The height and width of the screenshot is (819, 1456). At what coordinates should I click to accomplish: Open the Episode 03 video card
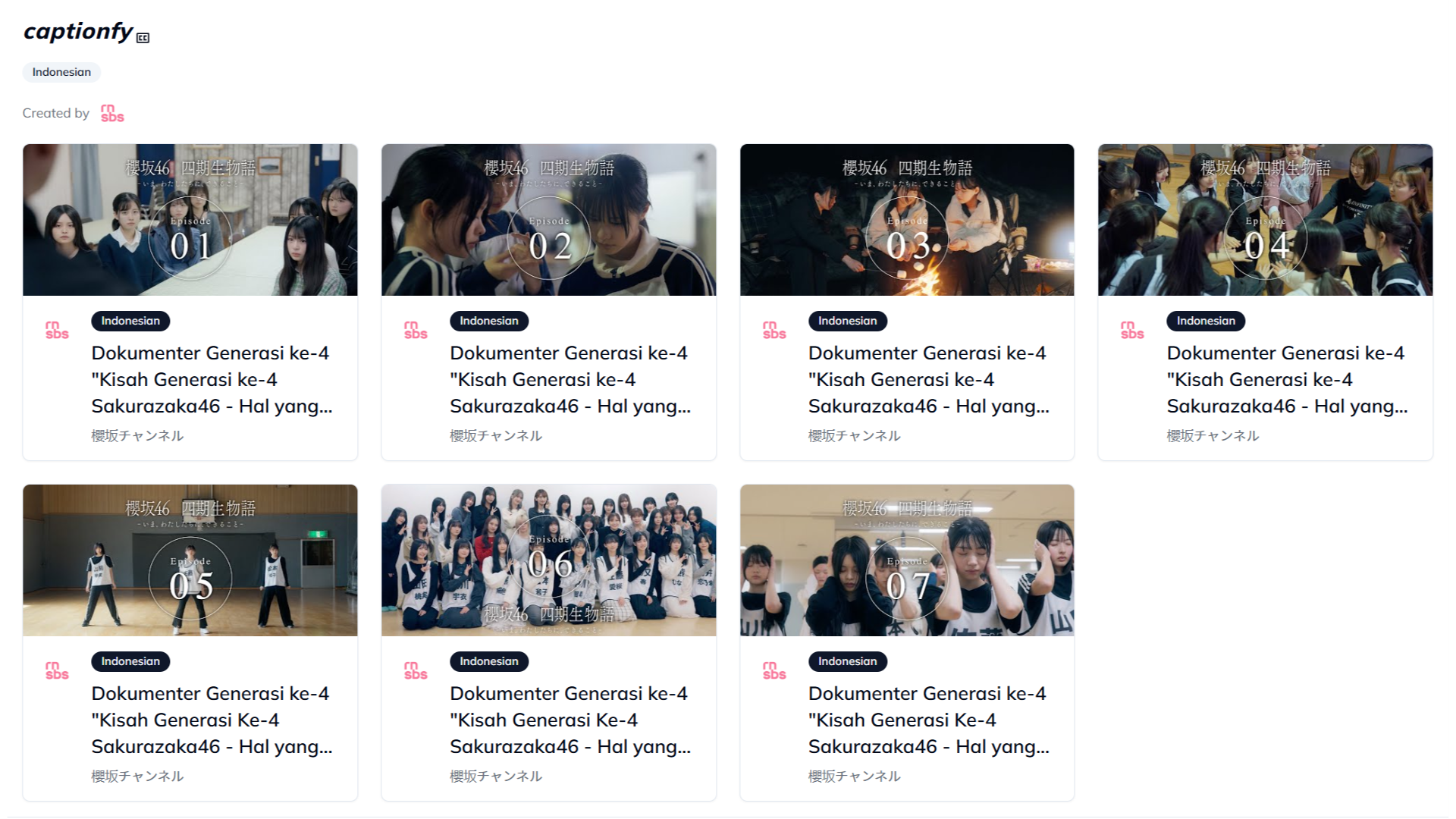[907, 220]
